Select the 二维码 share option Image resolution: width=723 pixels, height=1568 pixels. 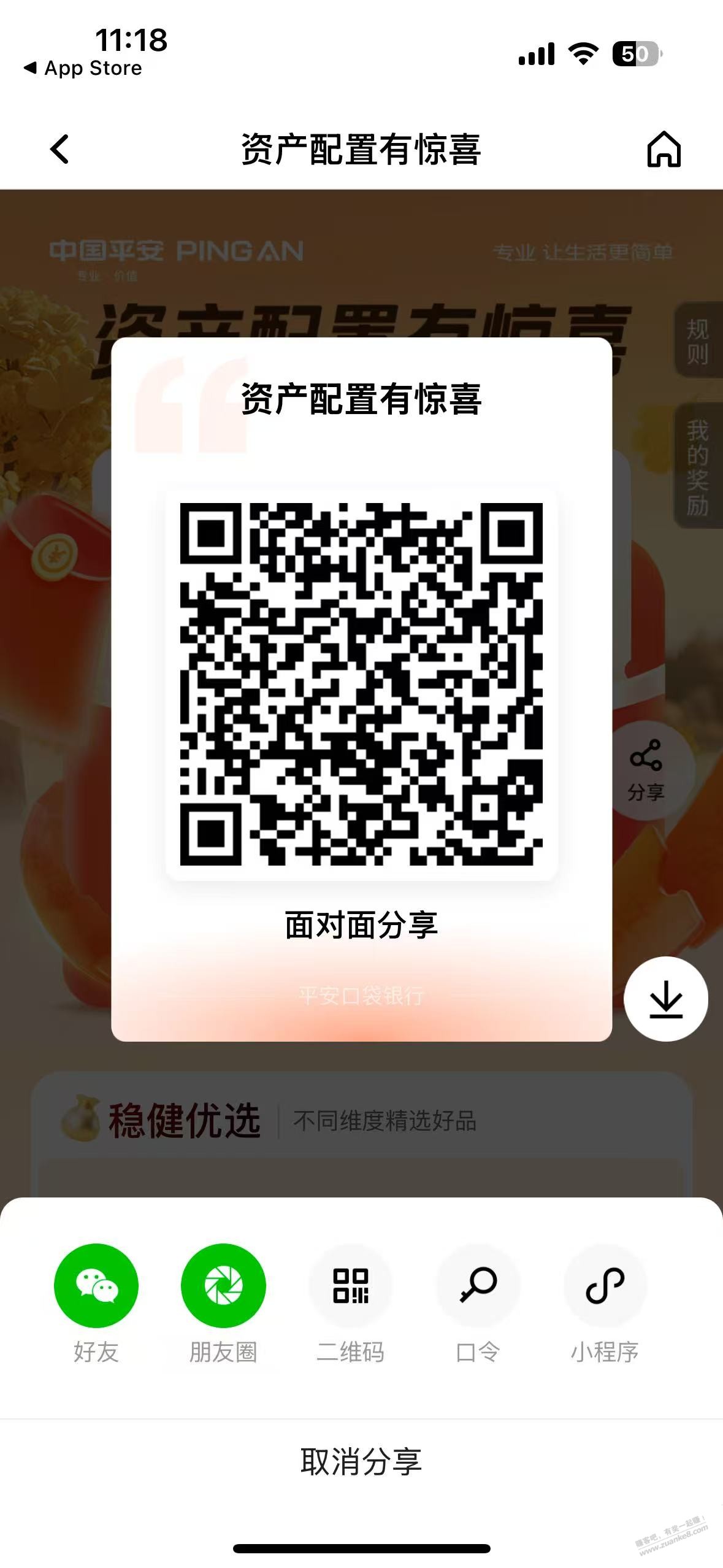350,1286
